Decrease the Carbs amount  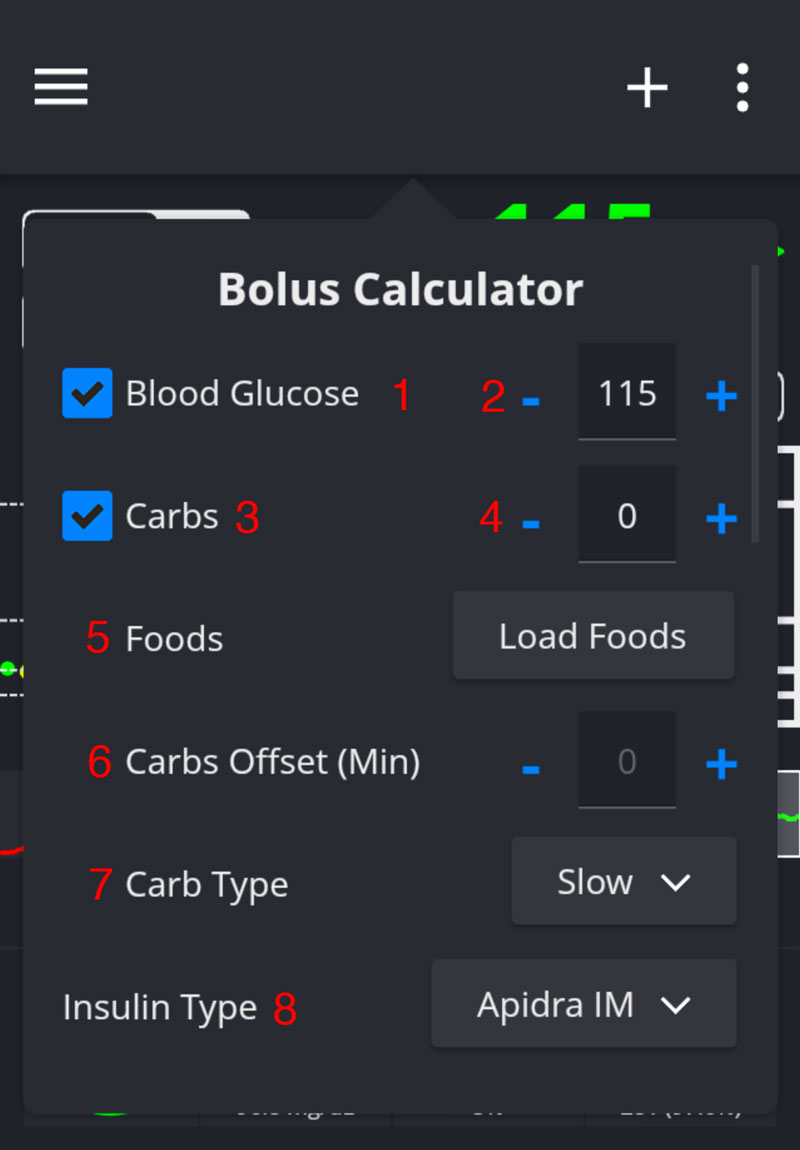[x=531, y=522]
